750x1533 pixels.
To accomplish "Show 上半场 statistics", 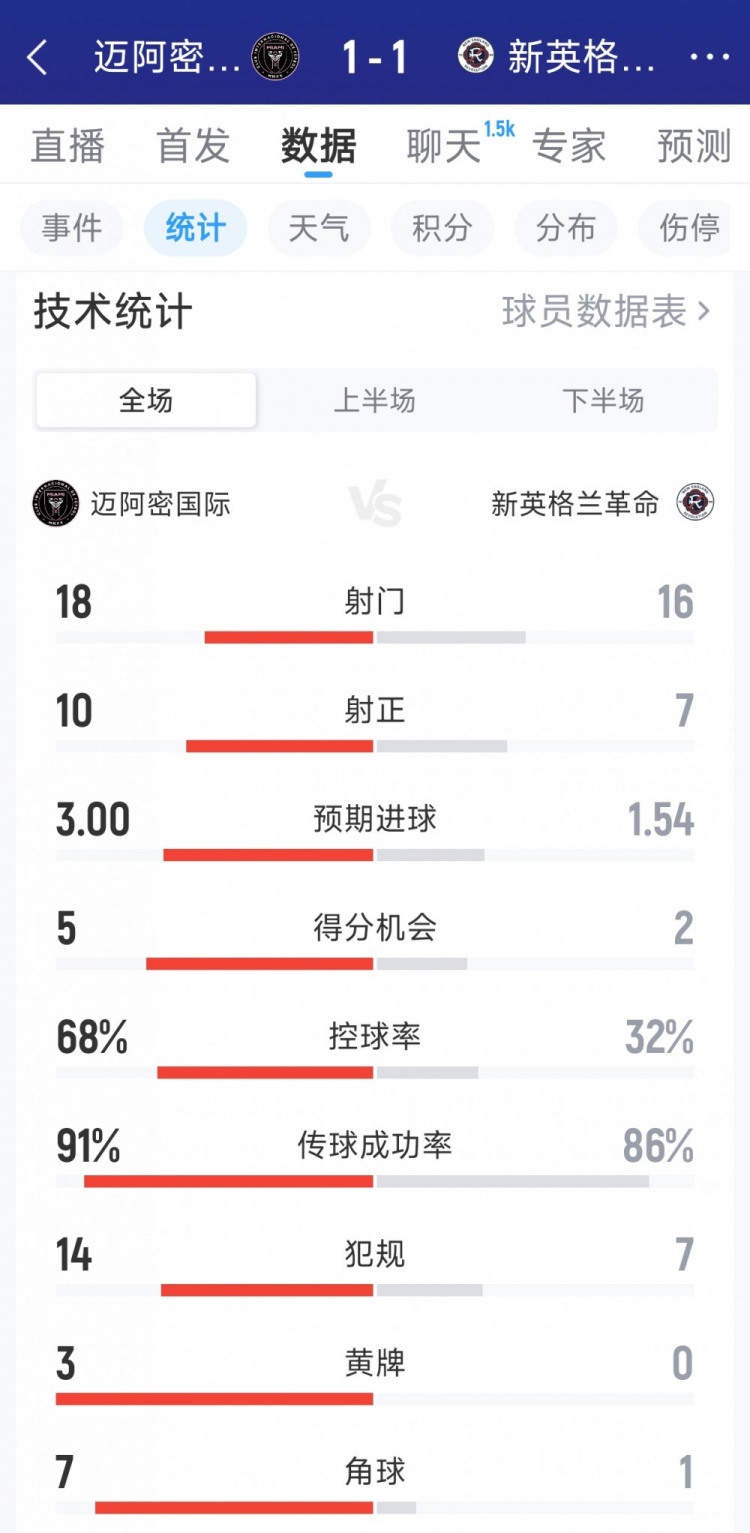I will [374, 401].
